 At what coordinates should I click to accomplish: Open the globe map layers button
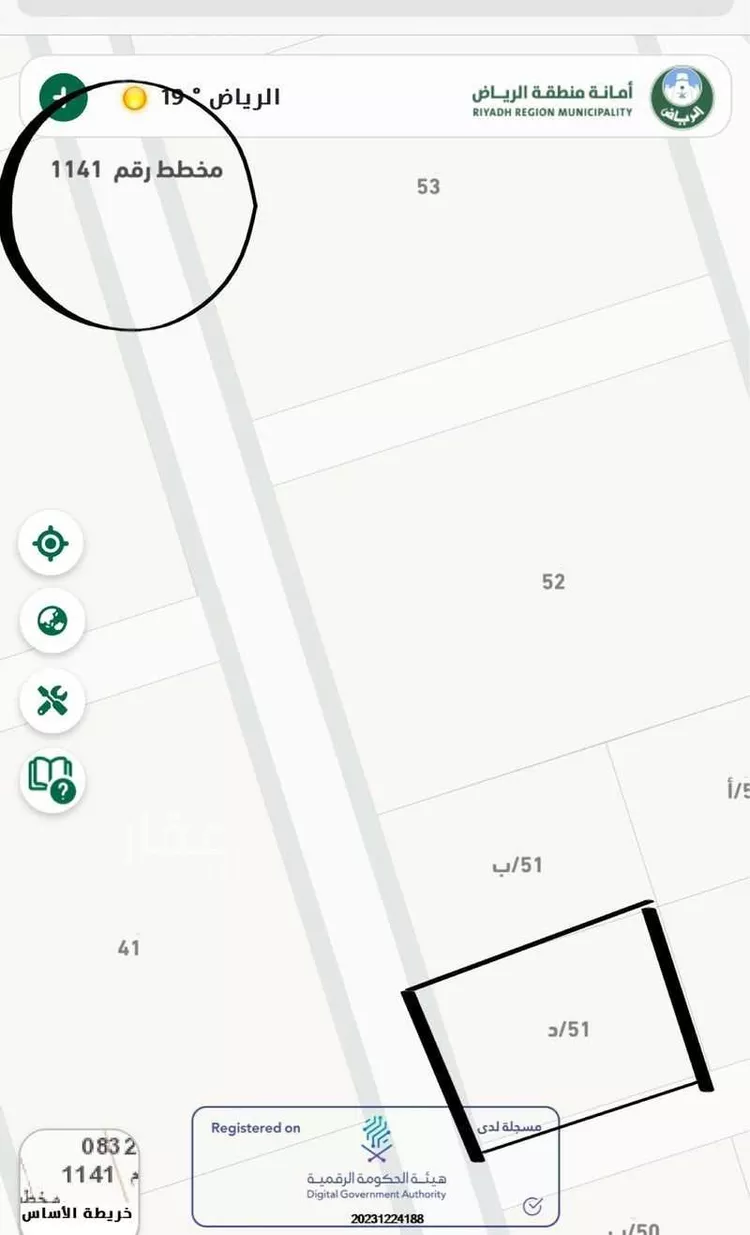pos(52,621)
